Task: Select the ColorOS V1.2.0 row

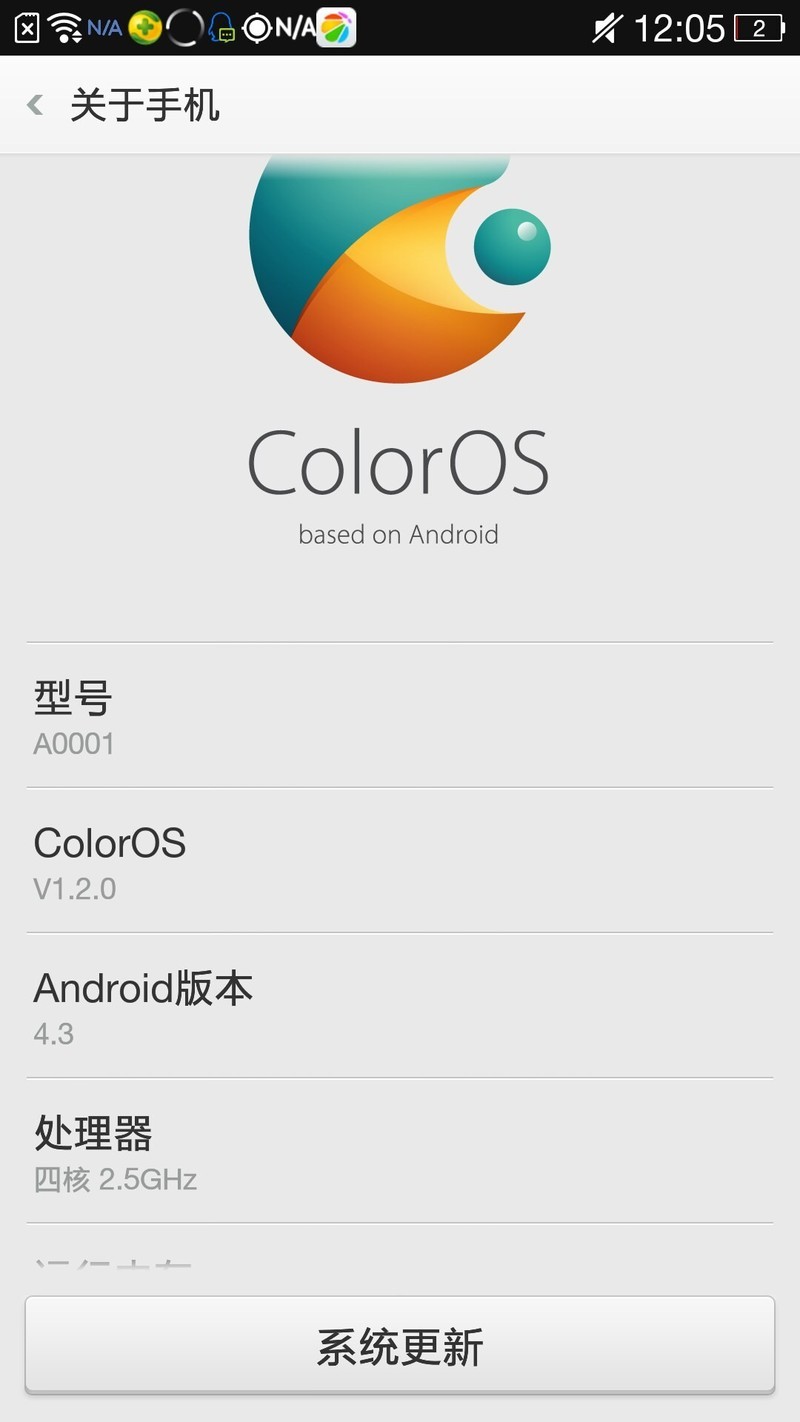Action: pos(400,861)
